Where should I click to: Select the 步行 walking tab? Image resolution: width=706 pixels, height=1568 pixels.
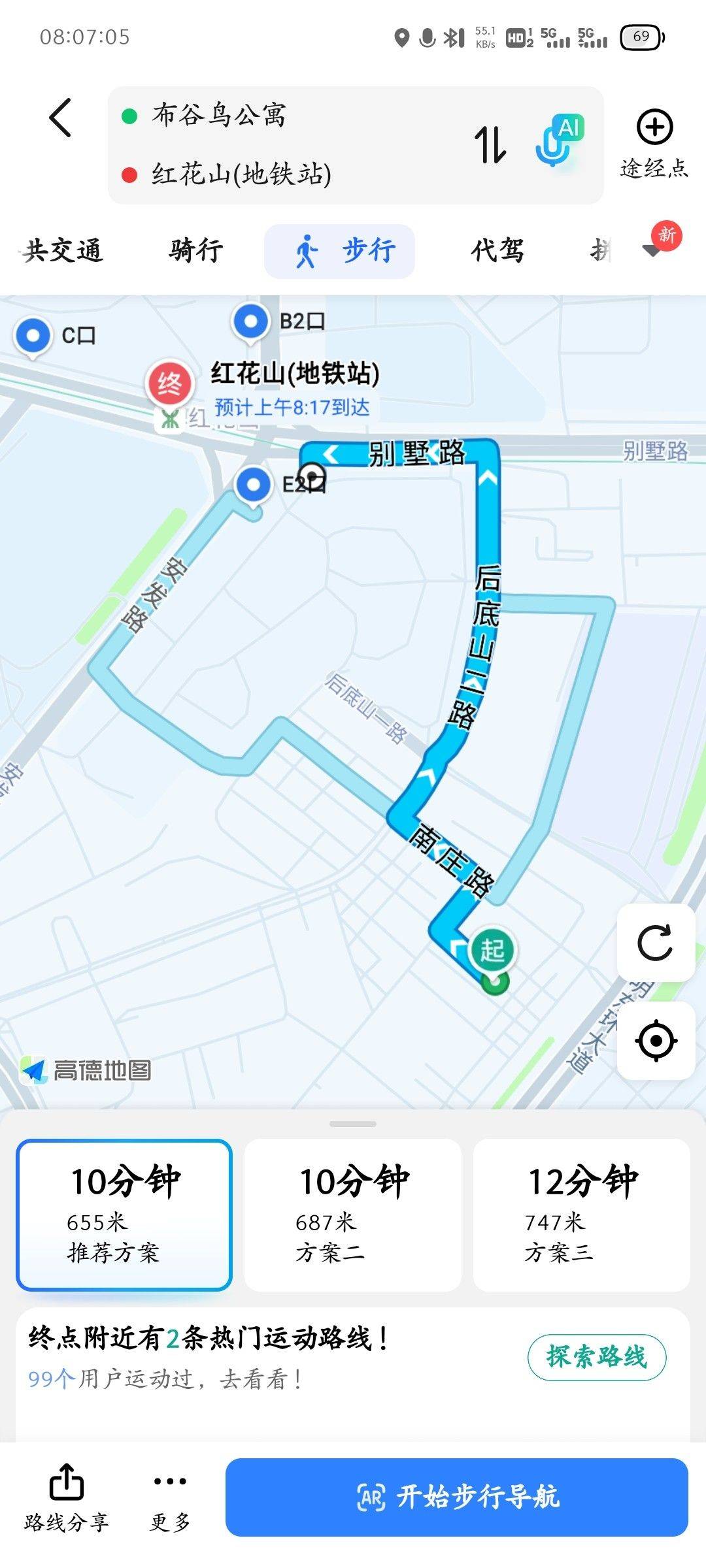pos(340,252)
